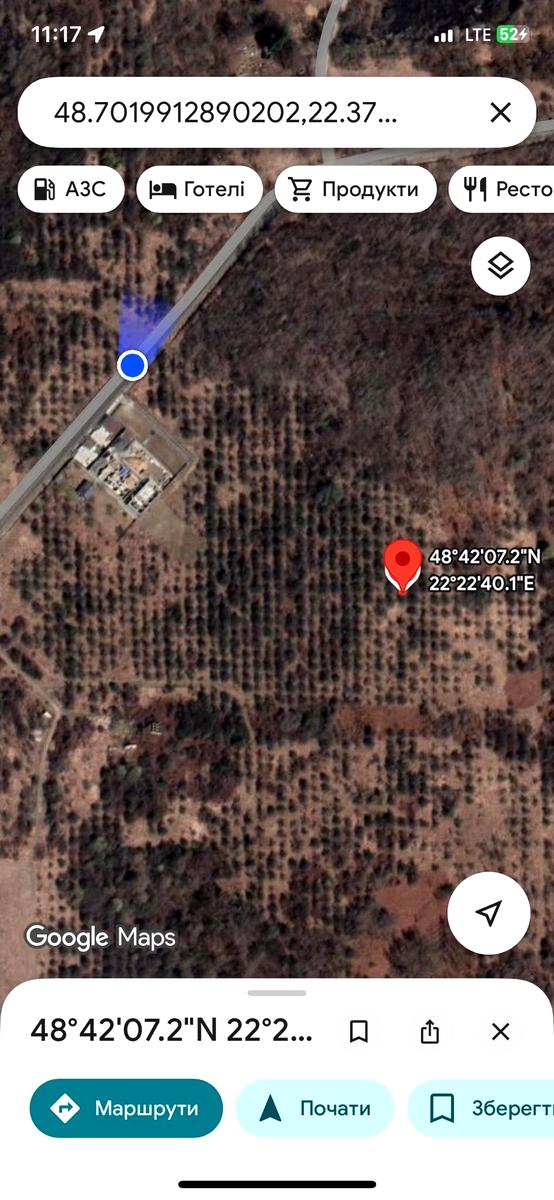Tap the blue current location dot
This screenshot has width=554, height=1200.
[133, 365]
